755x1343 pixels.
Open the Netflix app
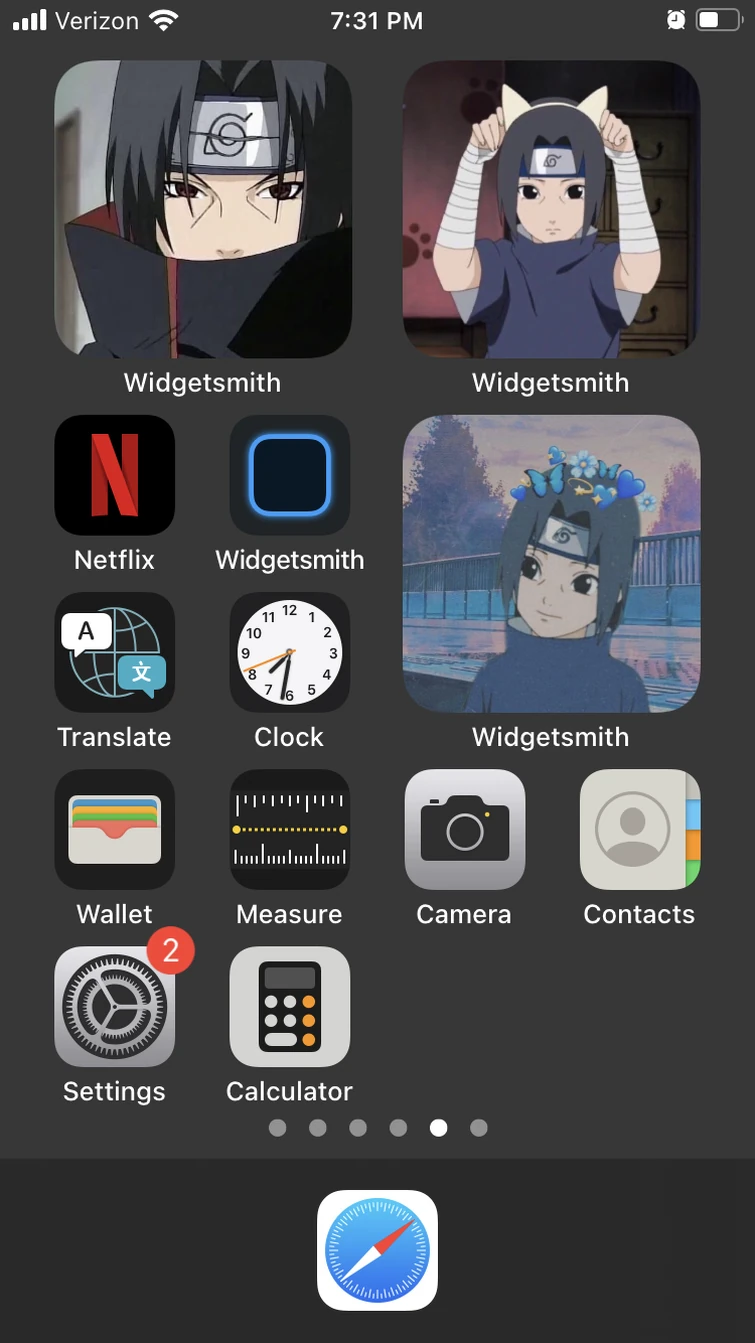pyautogui.click(x=114, y=475)
